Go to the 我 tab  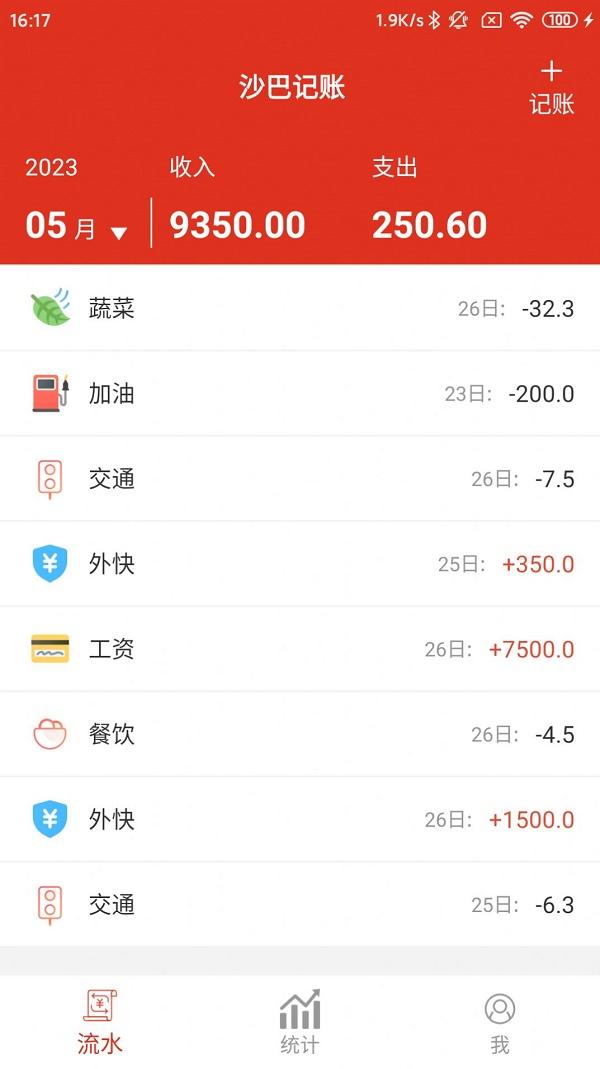tap(500, 1022)
